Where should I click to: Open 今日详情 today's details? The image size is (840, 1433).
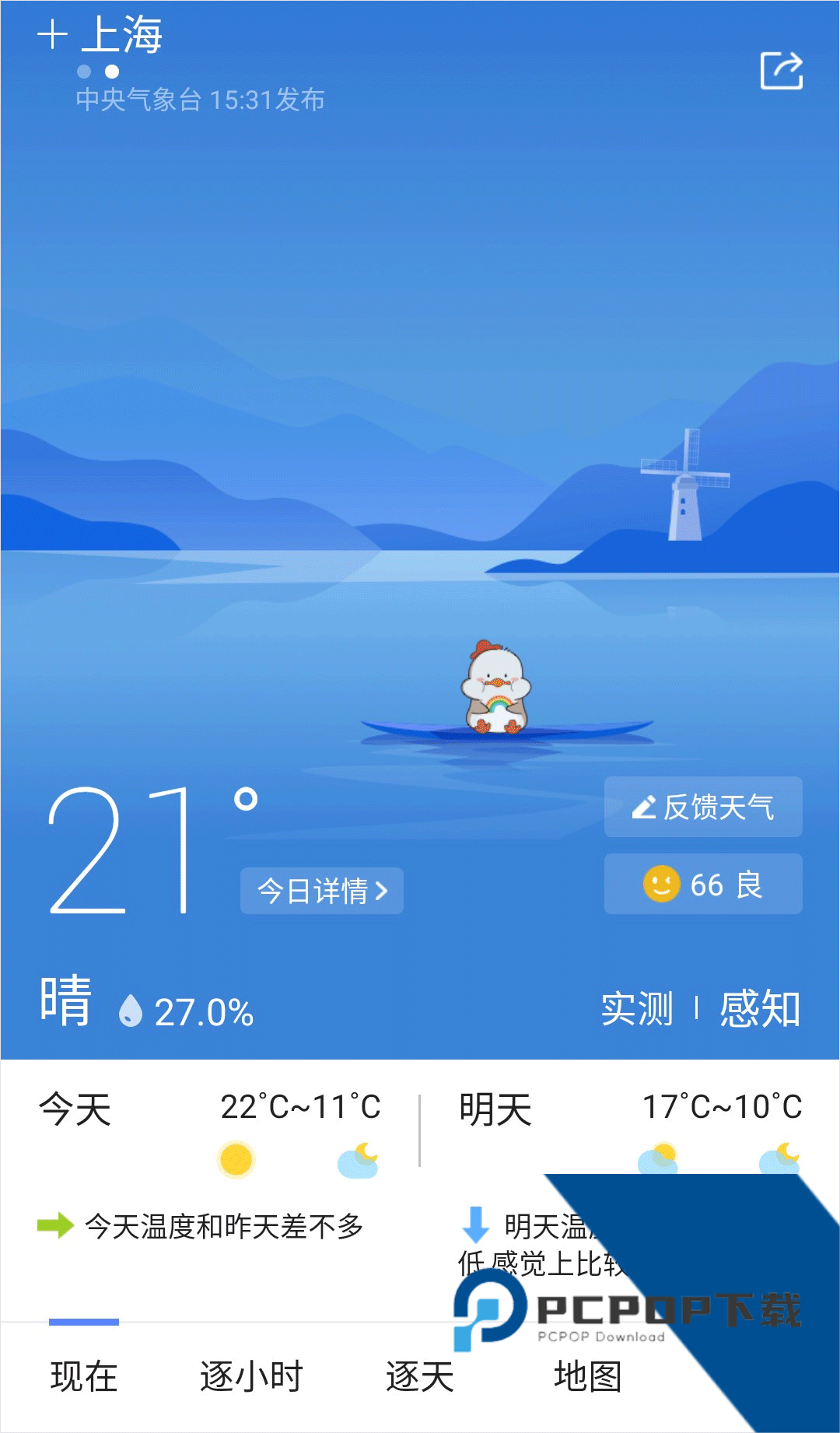click(322, 891)
